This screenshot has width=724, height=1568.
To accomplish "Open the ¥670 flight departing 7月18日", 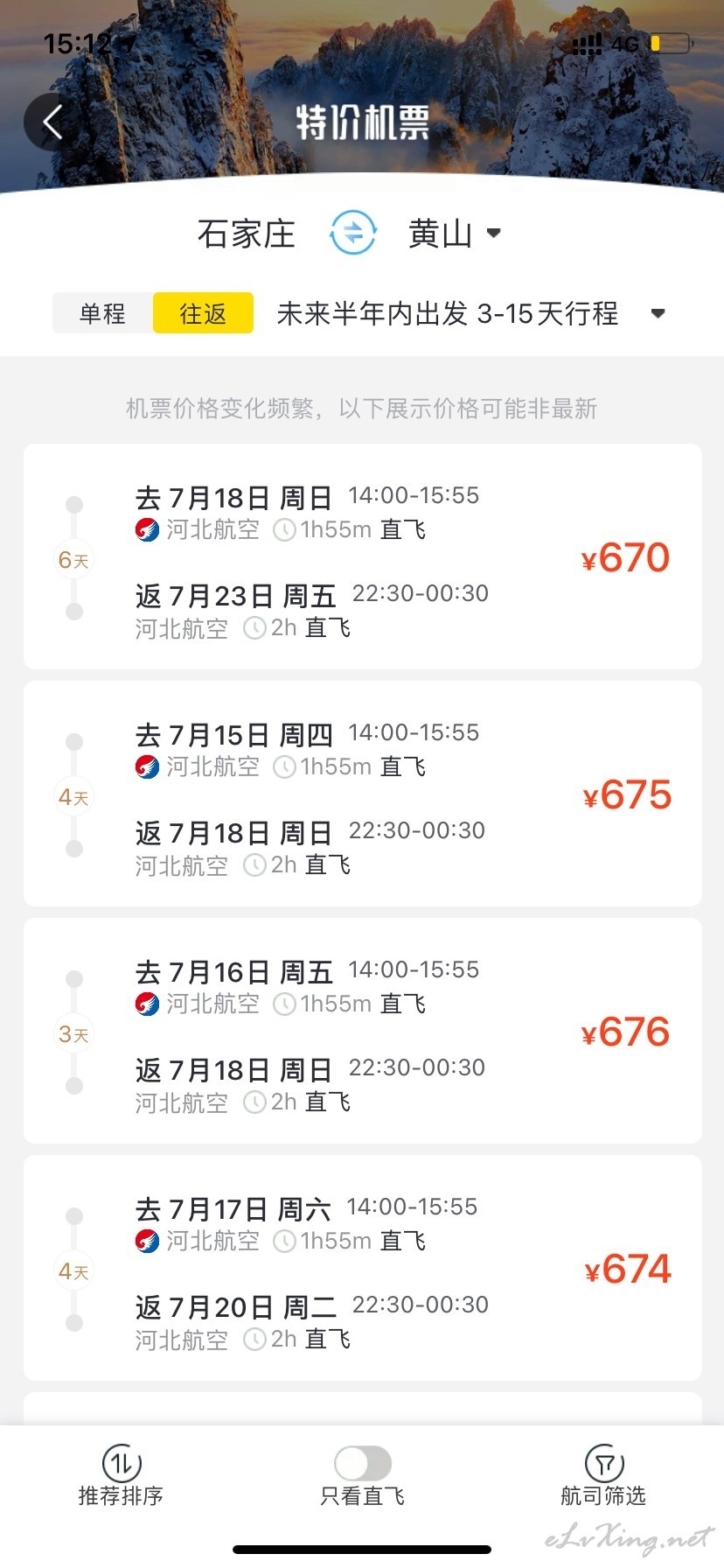I will click(363, 556).
